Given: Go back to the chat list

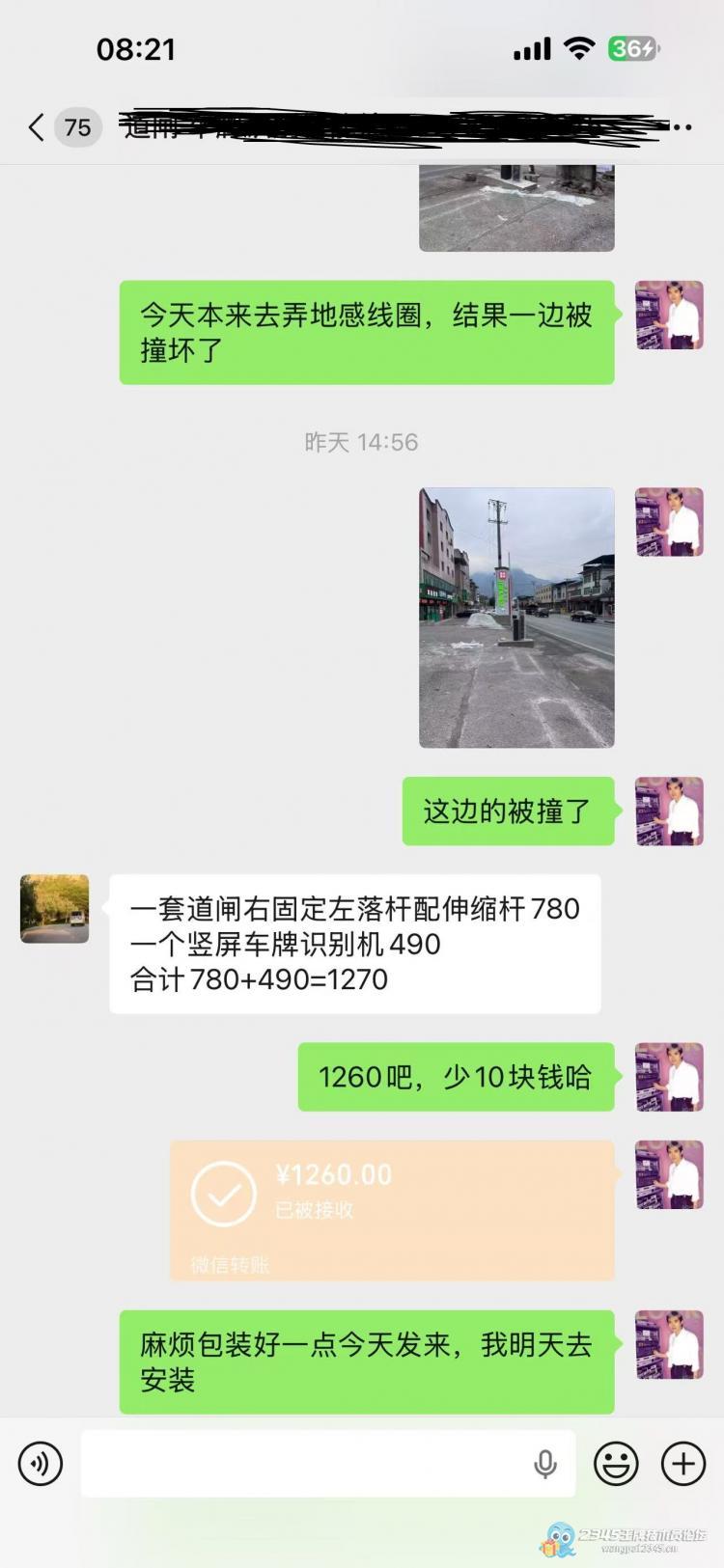Looking at the screenshot, I should click(37, 127).
